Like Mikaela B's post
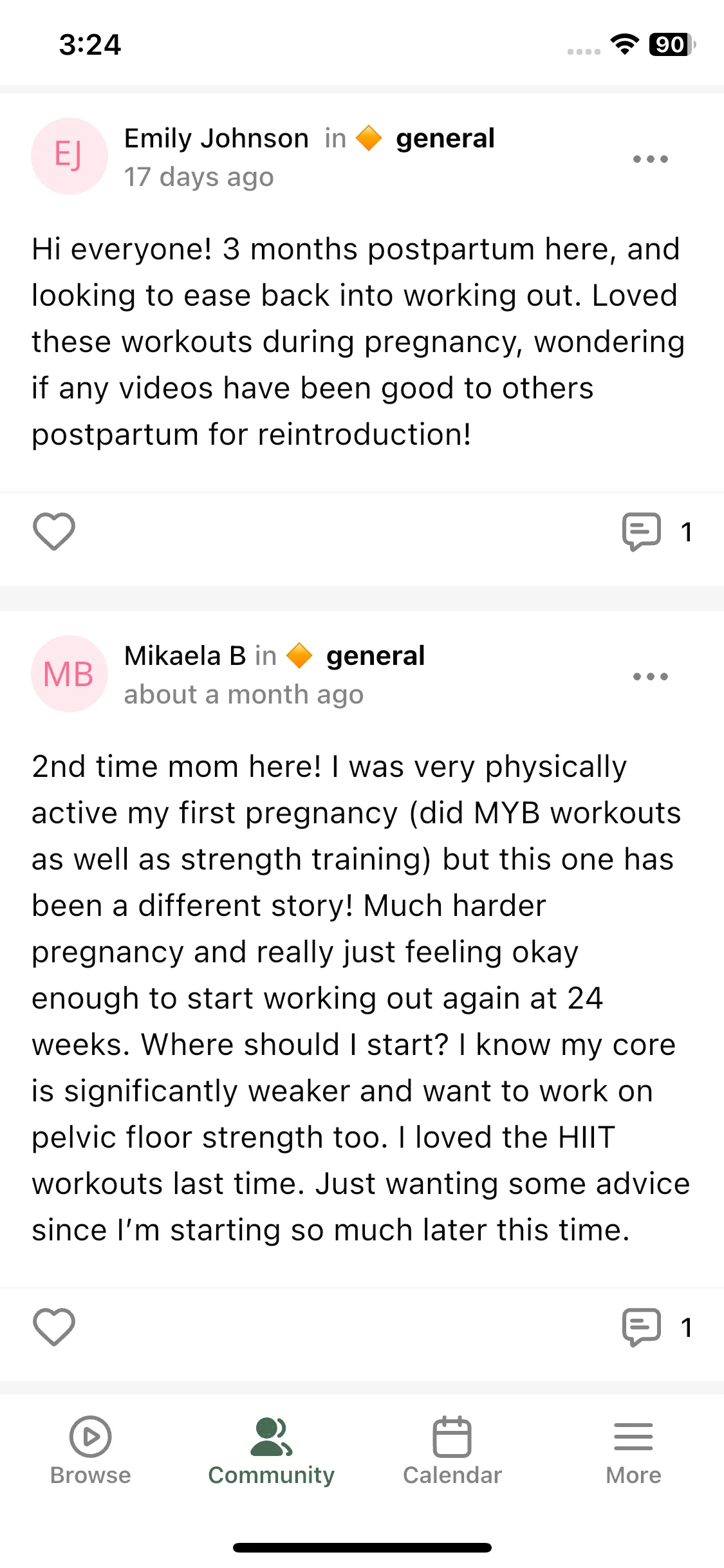The height and width of the screenshot is (1568, 724). pos(54,1327)
